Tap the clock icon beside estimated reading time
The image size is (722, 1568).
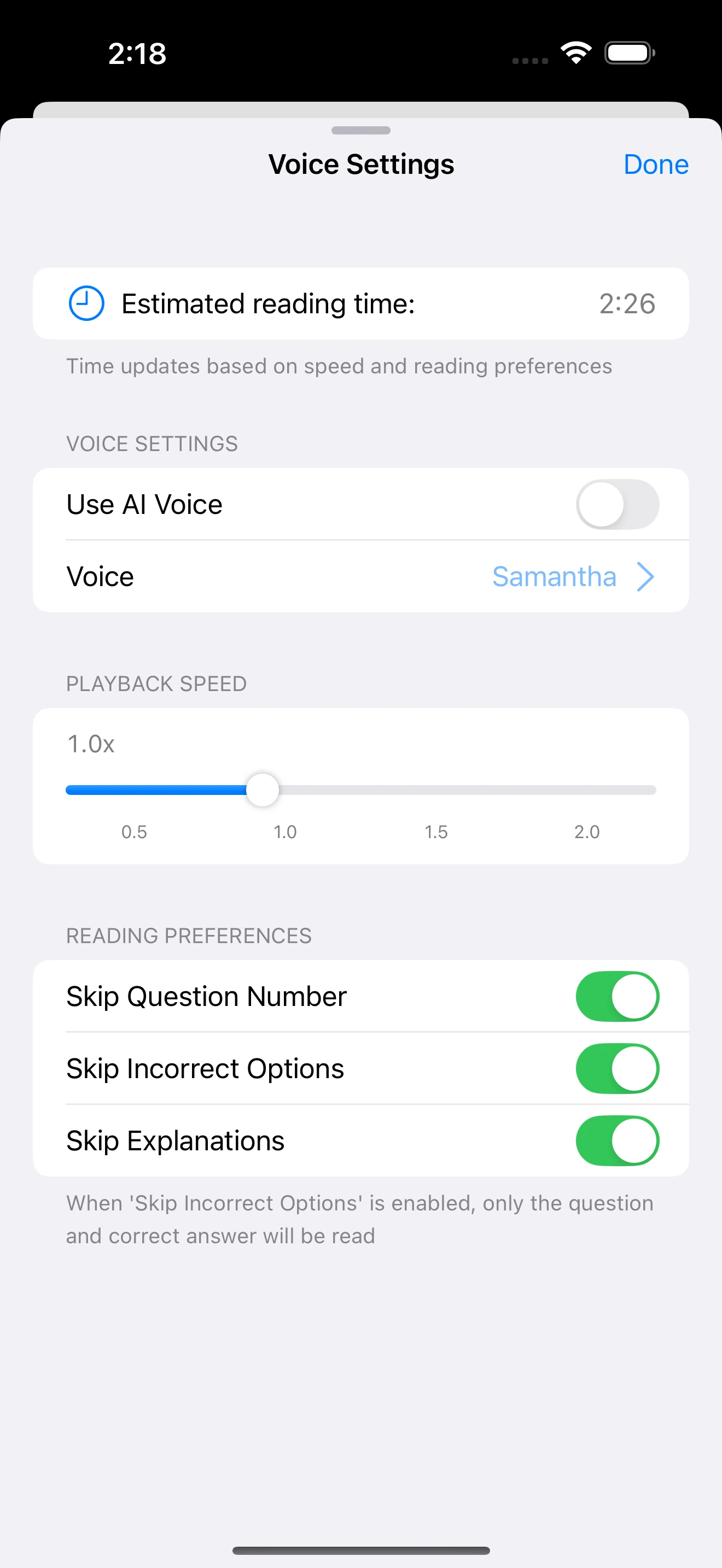click(x=85, y=302)
